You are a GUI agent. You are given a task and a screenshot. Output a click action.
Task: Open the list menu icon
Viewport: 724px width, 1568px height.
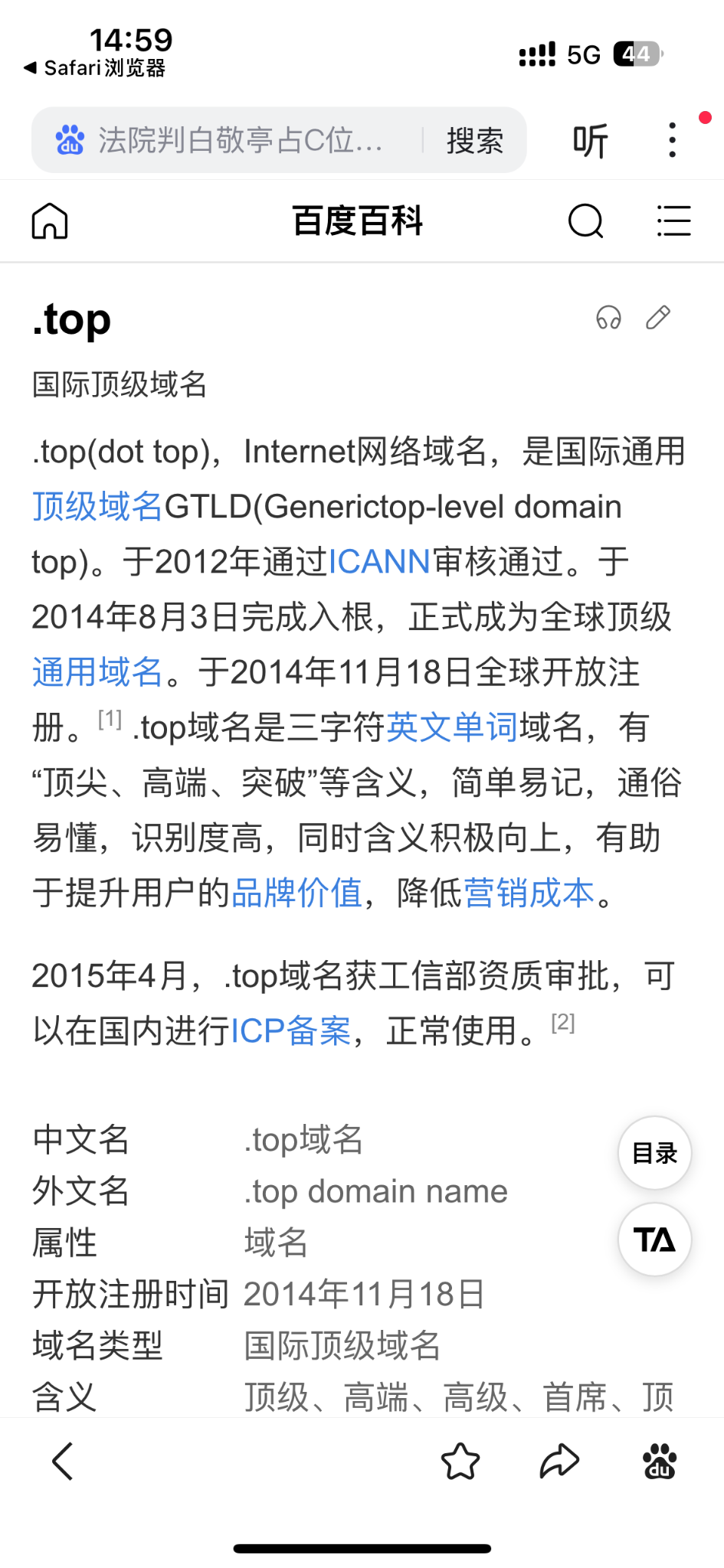tap(673, 221)
